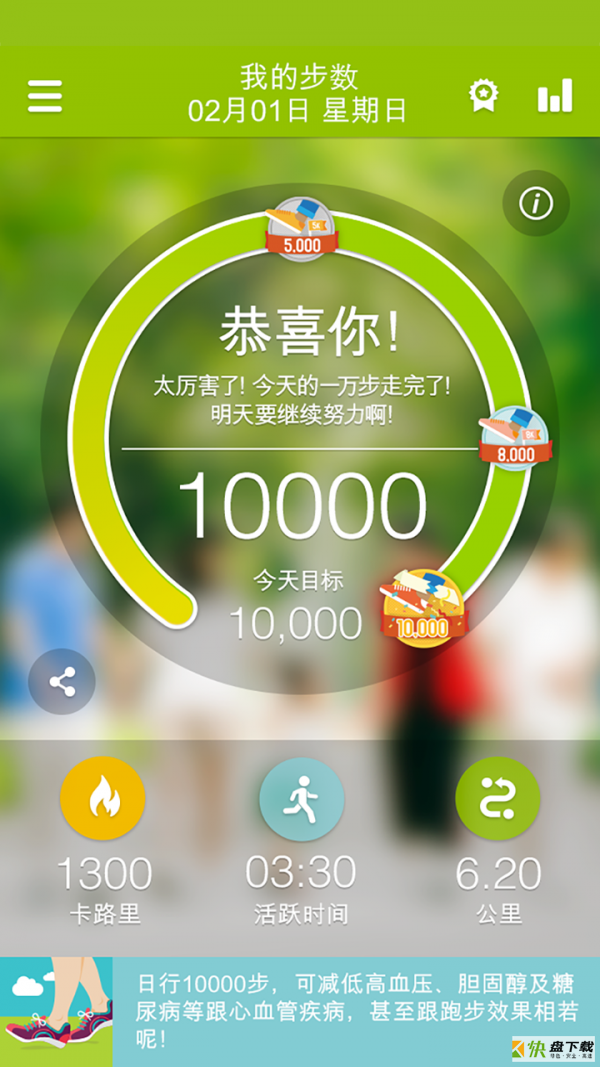Open the calories flame icon

click(103, 798)
